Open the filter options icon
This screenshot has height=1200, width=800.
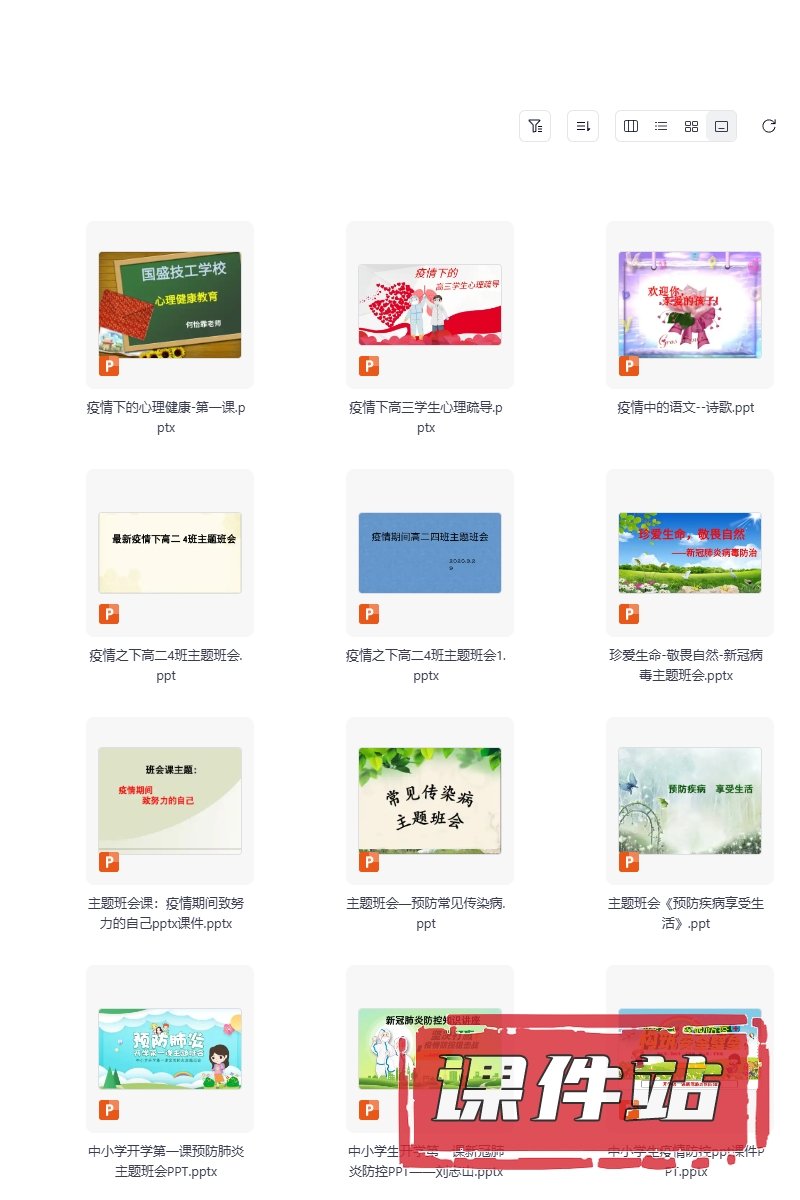[535, 126]
